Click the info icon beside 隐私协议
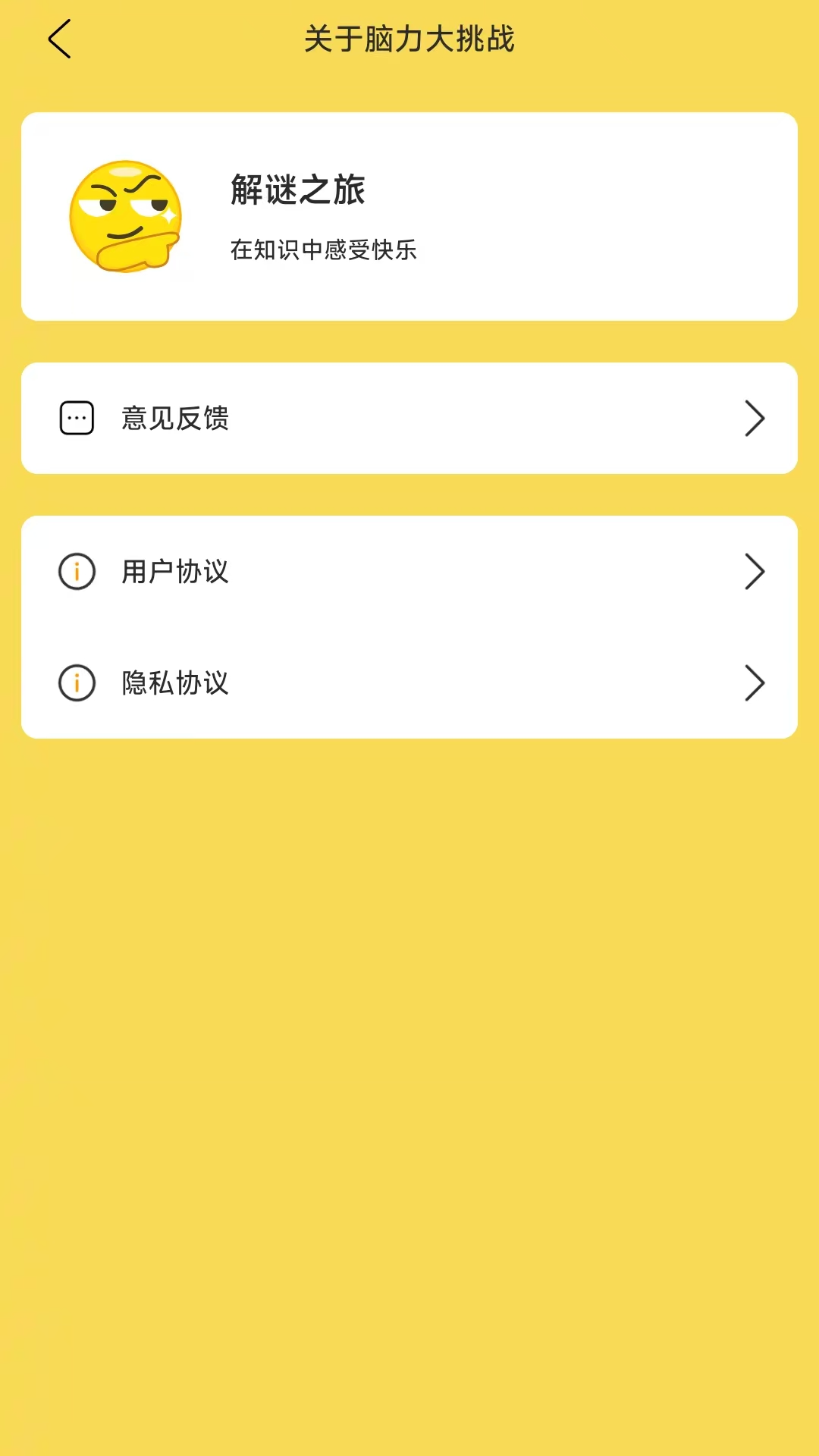Screen dimensions: 819x1456 pyautogui.click(x=76, y=683)
